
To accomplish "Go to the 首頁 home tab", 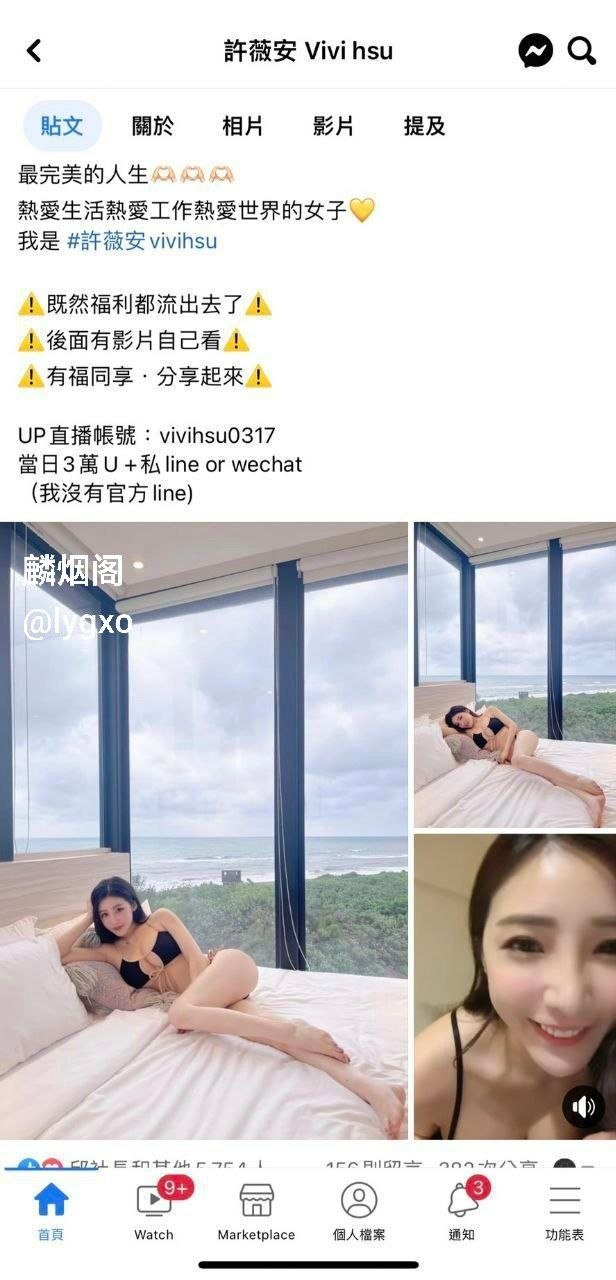I will coord(51,1210).
